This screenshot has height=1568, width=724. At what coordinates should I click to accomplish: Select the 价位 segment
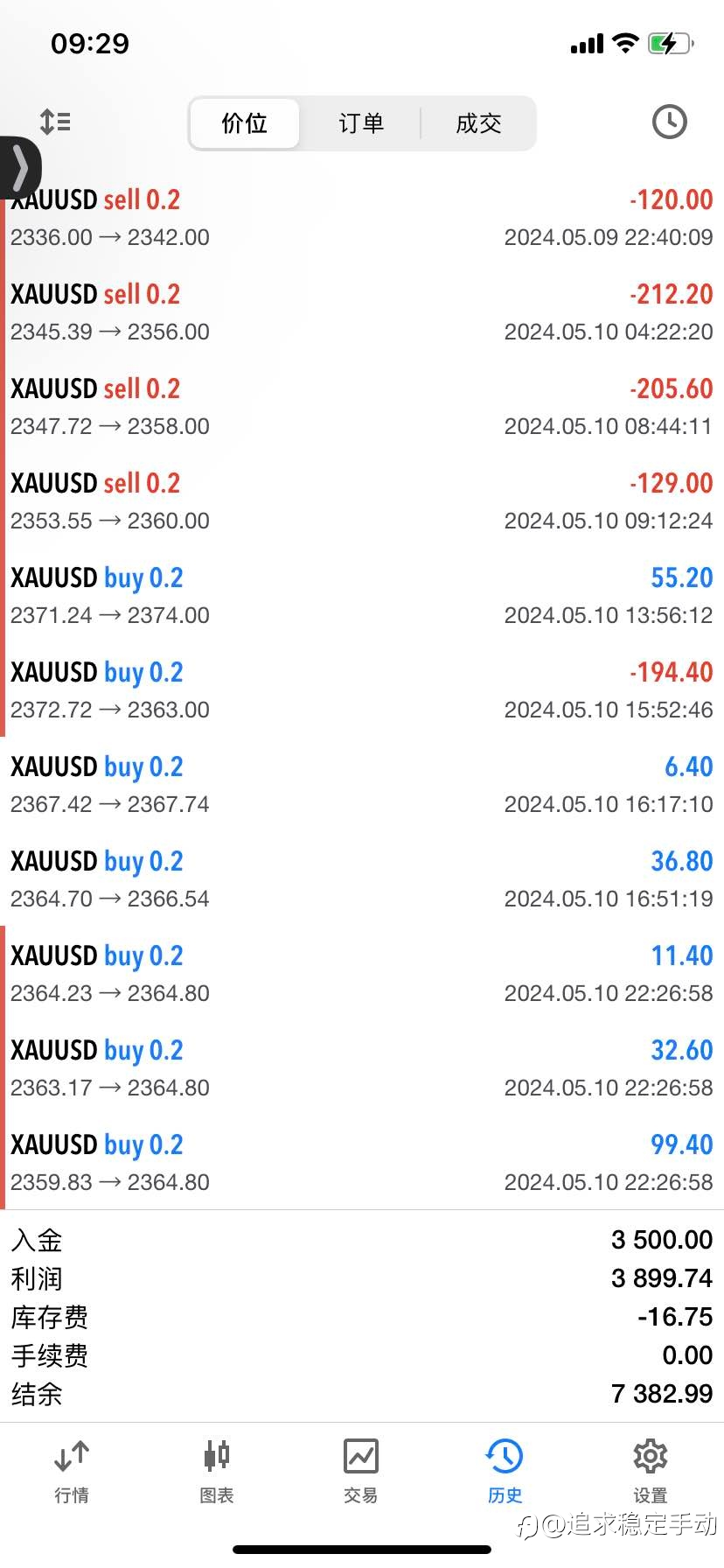(x=245, y=123)
